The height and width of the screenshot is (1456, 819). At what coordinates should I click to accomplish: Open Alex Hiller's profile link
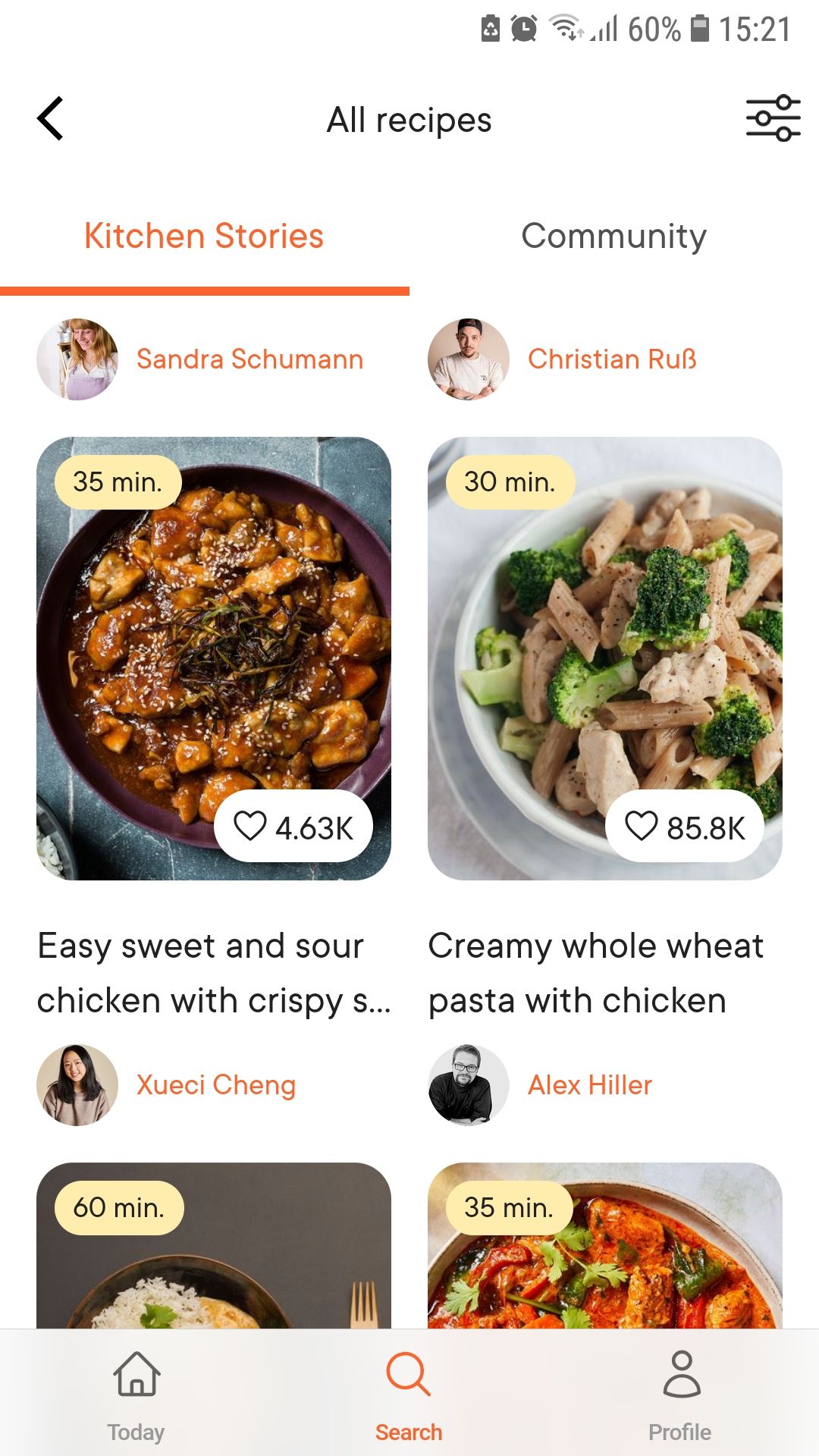(590, 1084)
